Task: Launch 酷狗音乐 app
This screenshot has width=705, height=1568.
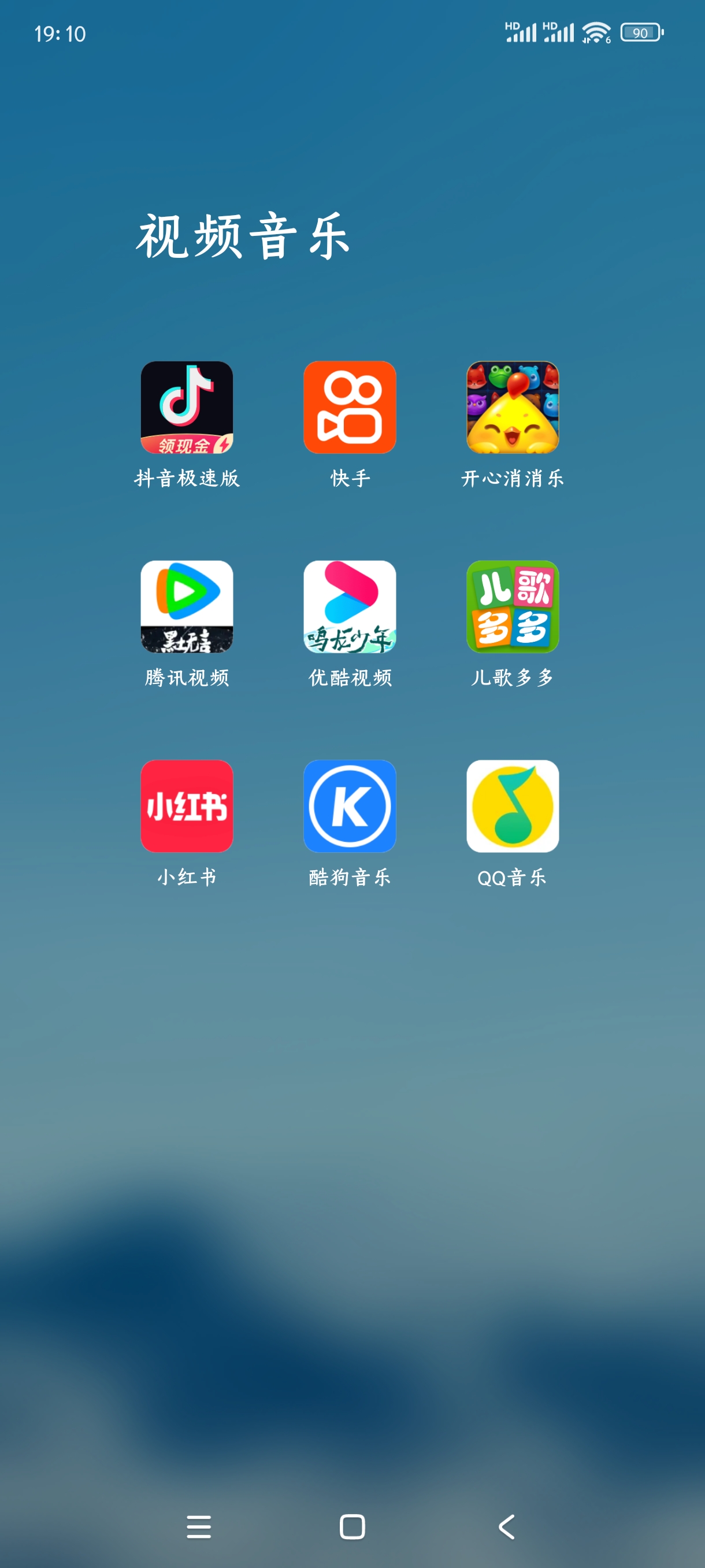Action: pyautogui.click(x=350, y=806)
